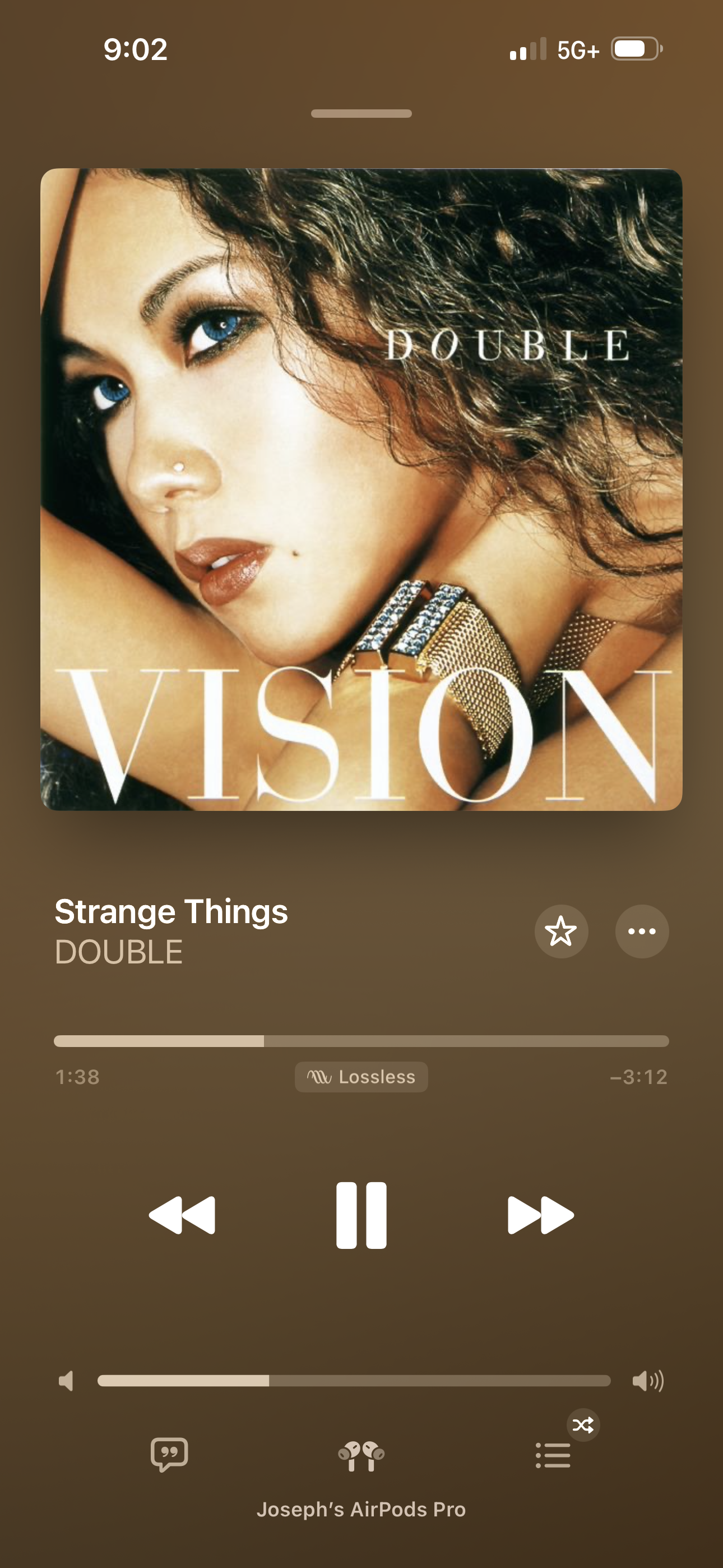Image resolution: width=723 pixels, height=1568 pixels.
Task: Open the artist DOUBLE from the song info
Action: click(x=119, y=952)
